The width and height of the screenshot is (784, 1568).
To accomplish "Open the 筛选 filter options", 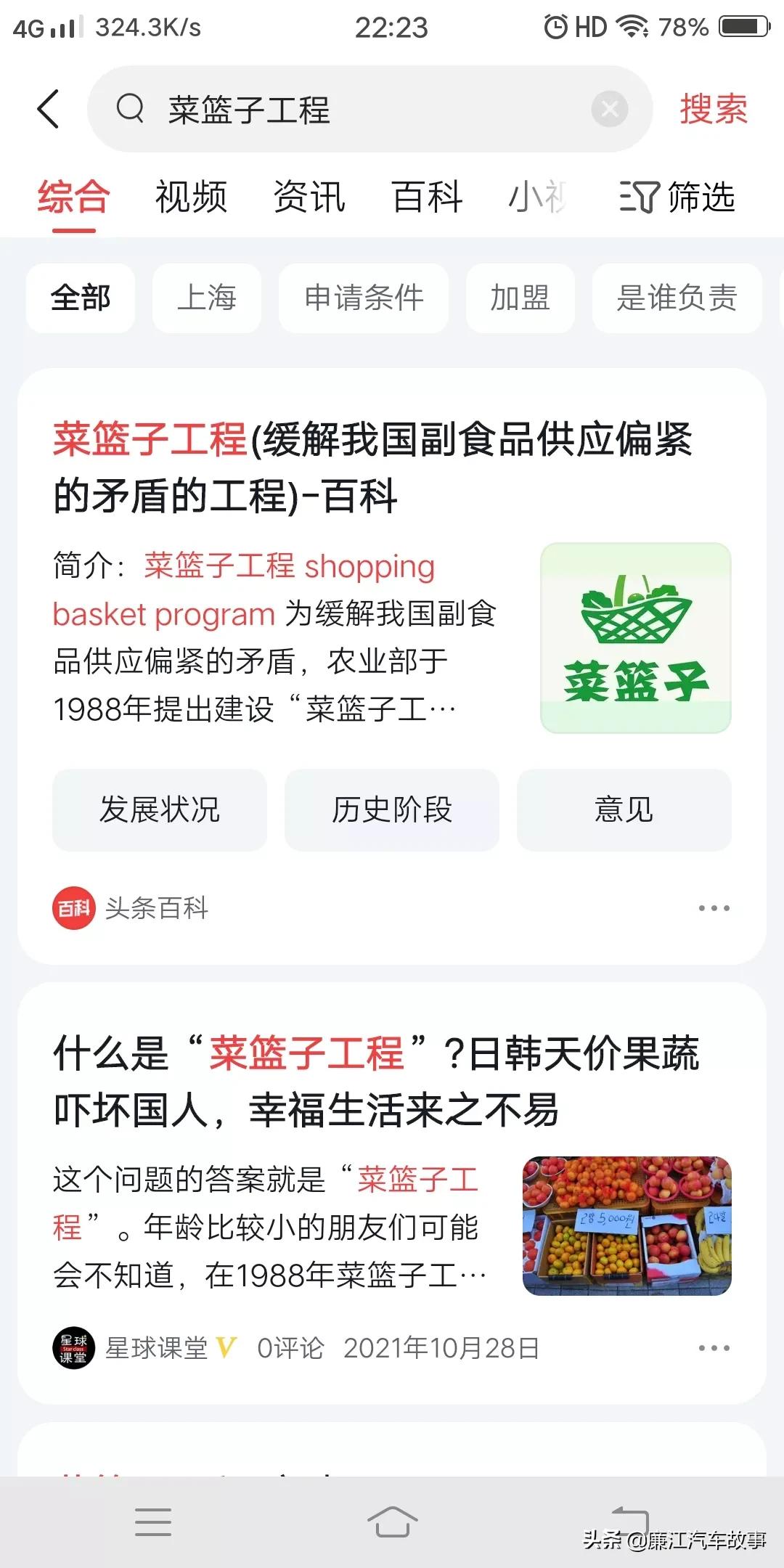I will click(677, 197).
